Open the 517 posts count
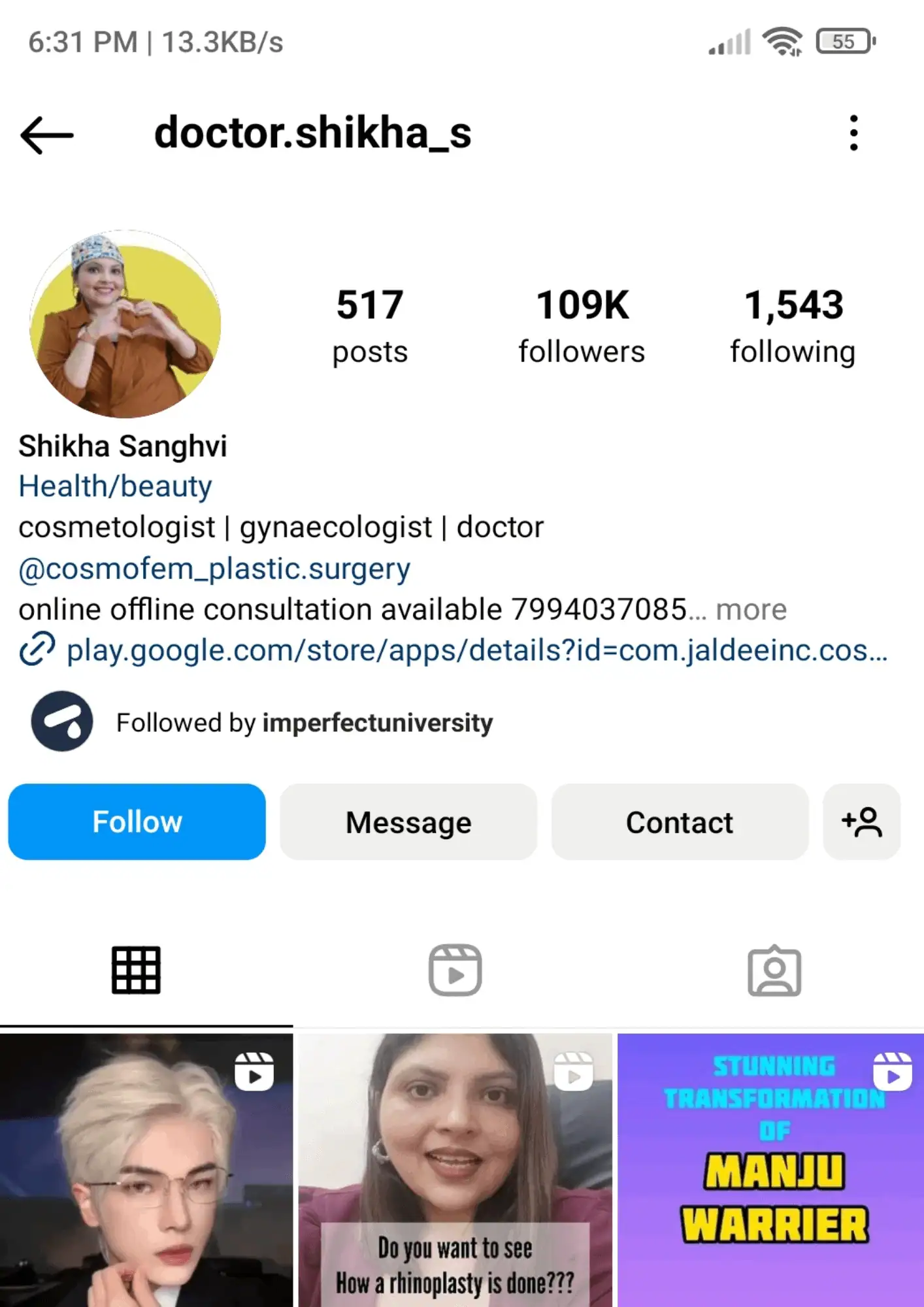 coord(370,325)
